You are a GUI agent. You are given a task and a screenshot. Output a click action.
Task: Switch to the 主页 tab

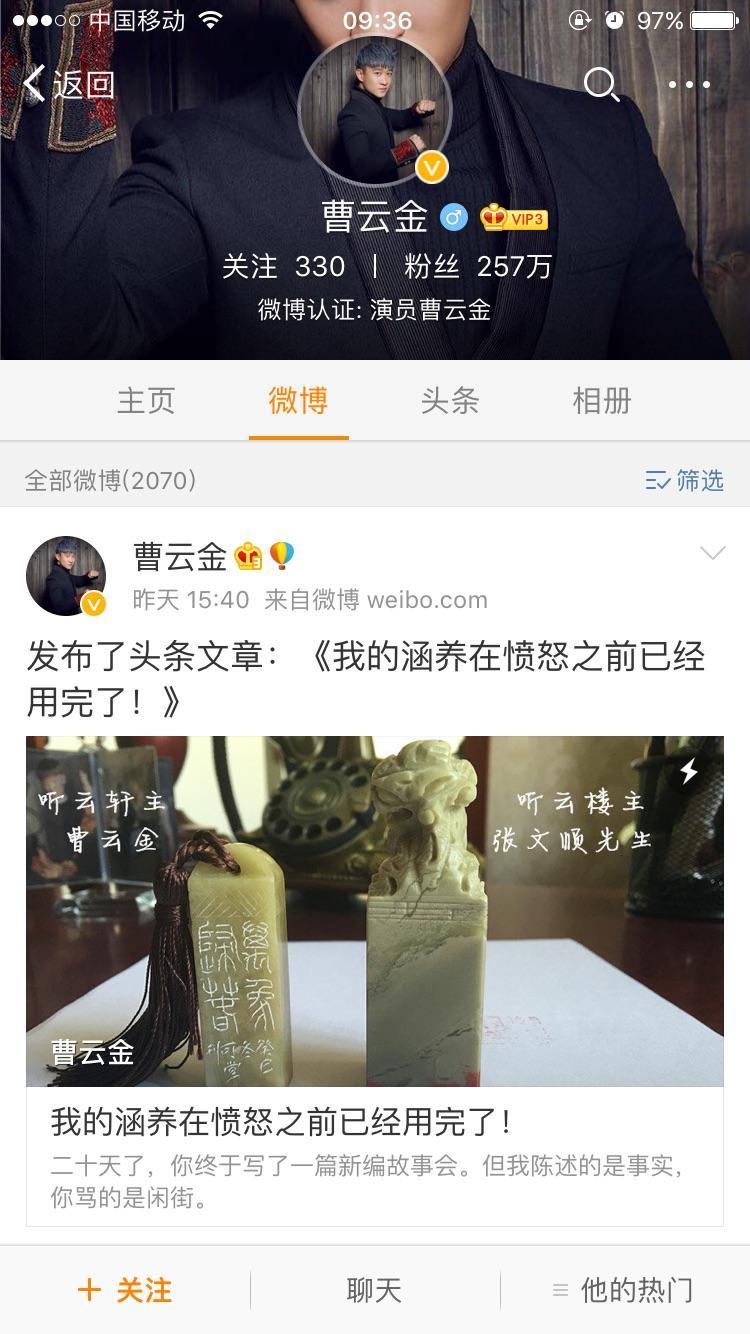[146, 401]
